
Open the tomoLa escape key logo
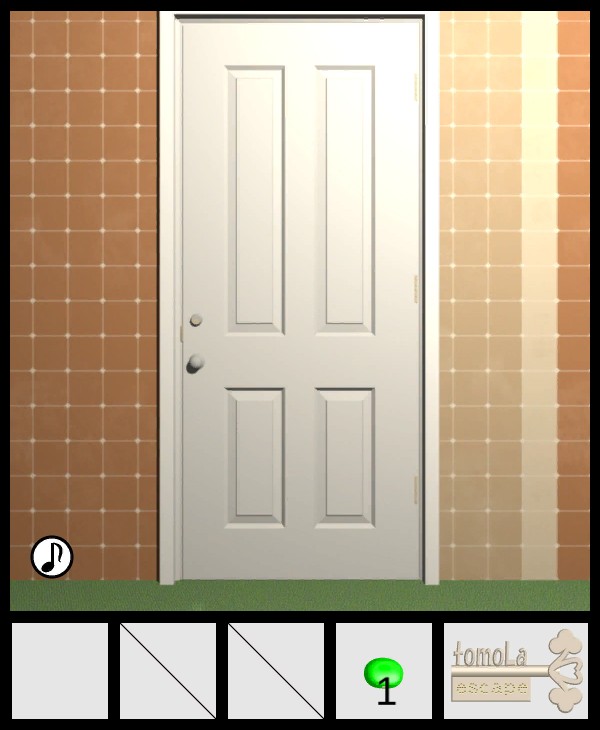(516, 671)
